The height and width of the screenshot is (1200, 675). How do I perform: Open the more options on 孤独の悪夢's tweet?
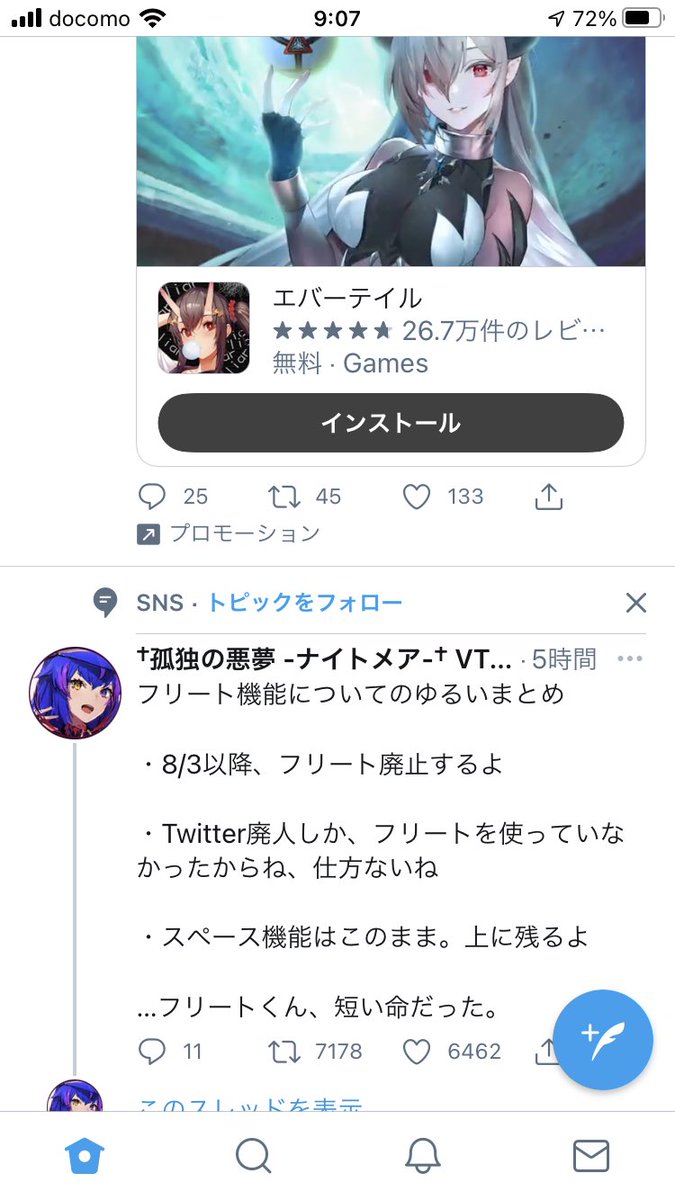click(x=629, y=659)
